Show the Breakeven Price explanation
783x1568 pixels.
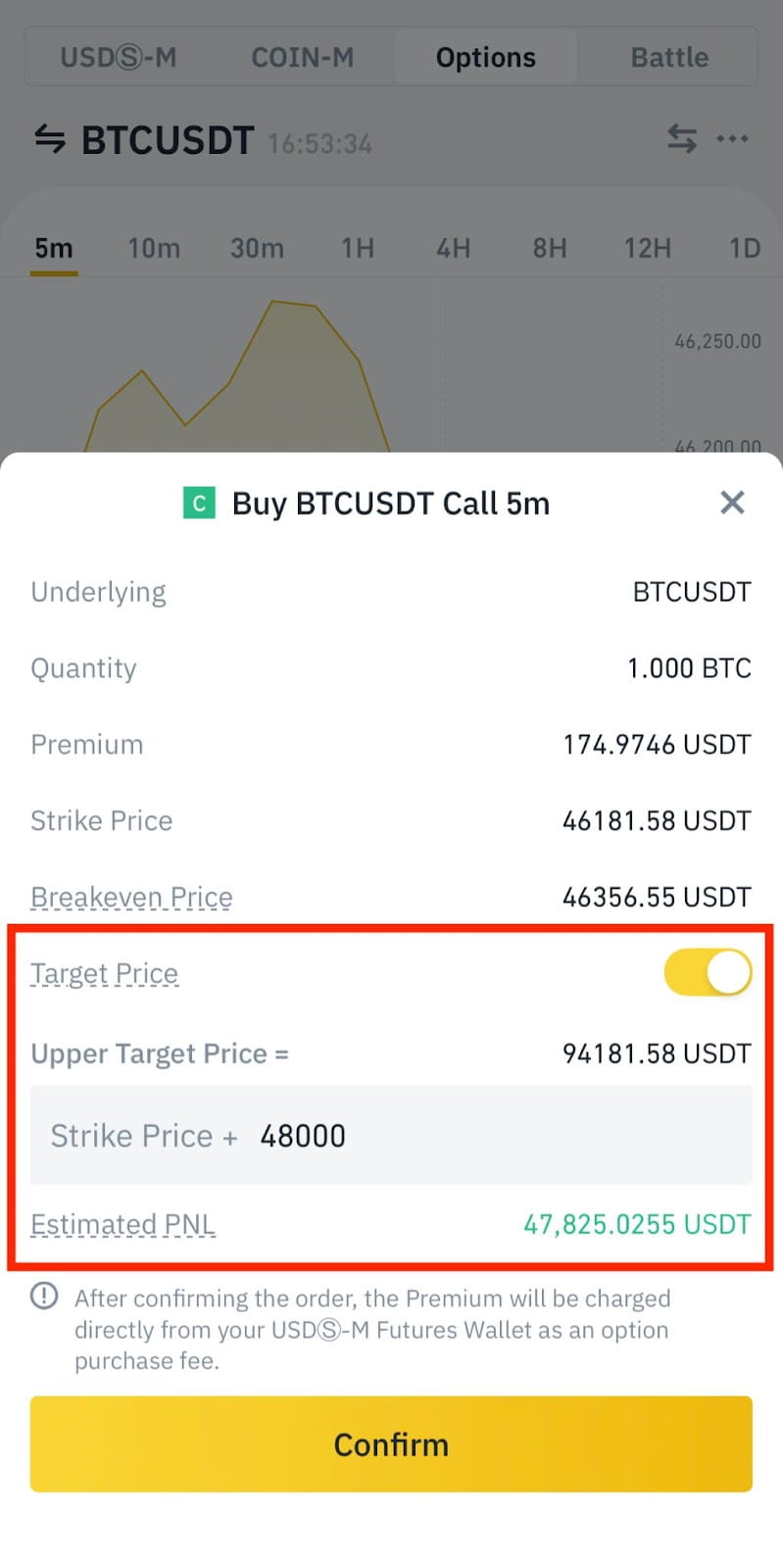(x=131, y=897)
